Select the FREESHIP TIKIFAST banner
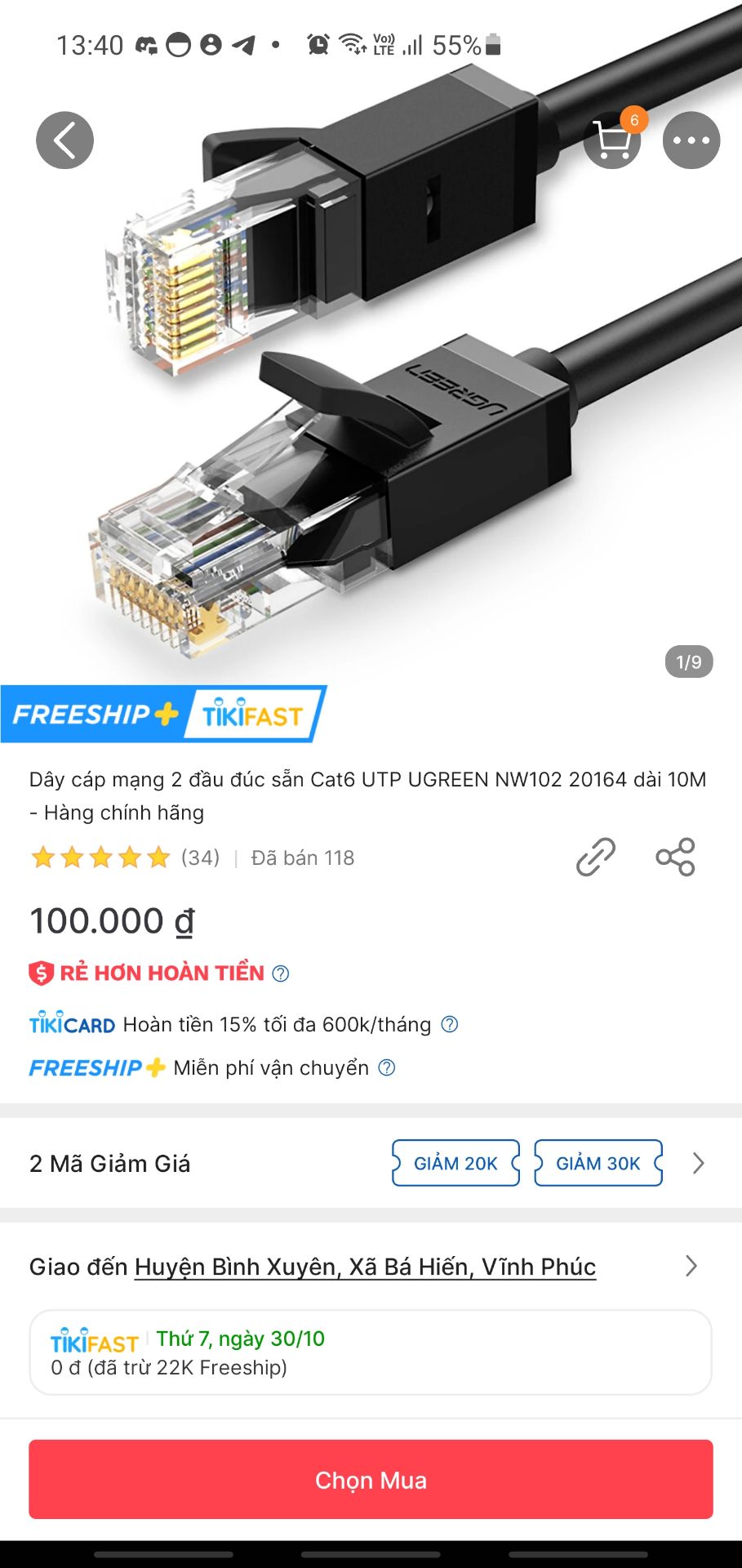 [162, 715]
